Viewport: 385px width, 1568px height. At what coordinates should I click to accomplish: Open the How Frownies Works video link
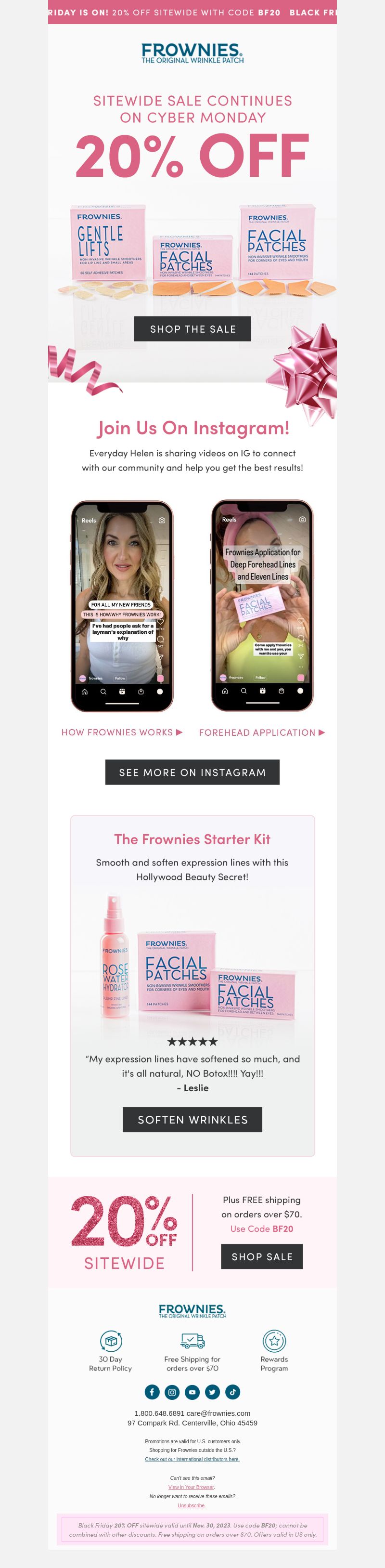click(122, 732)
